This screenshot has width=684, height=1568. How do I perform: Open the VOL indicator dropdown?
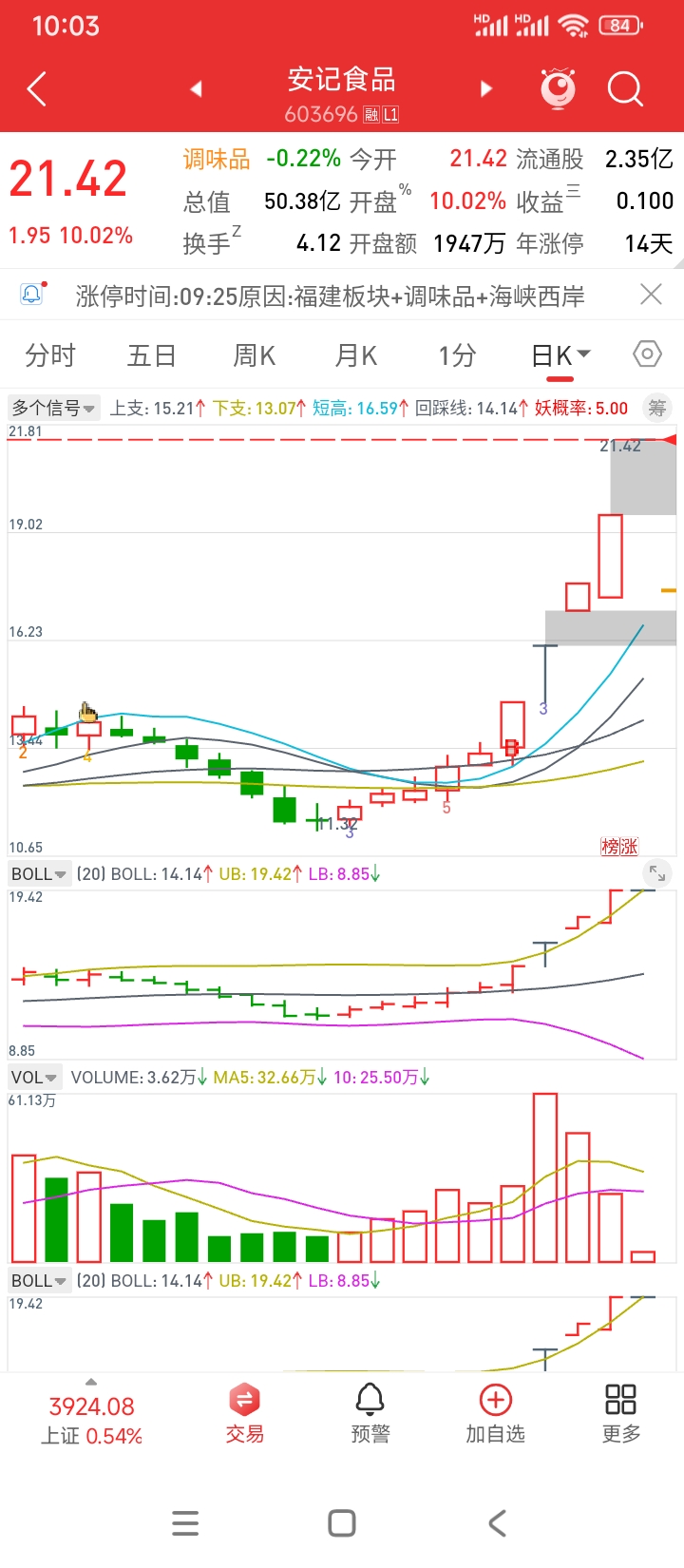[35, 1077]
